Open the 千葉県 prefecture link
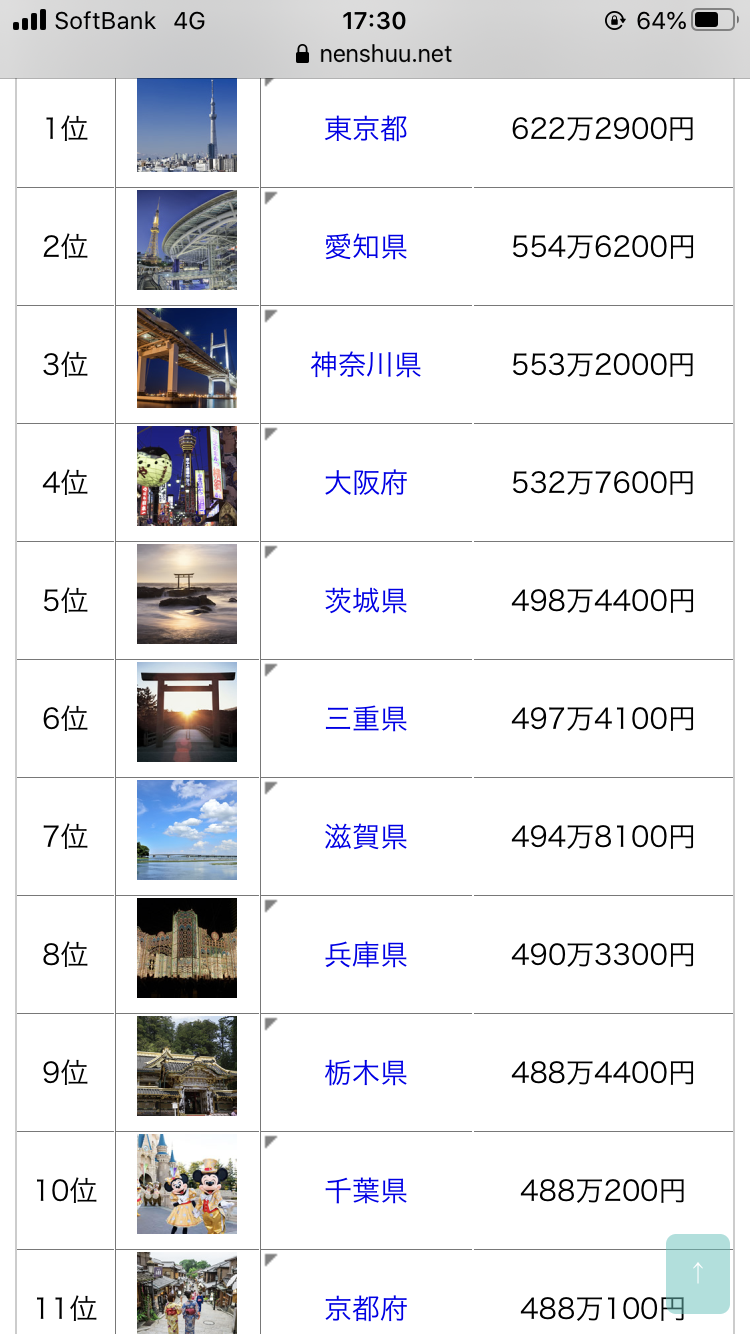 [366, 1189]
